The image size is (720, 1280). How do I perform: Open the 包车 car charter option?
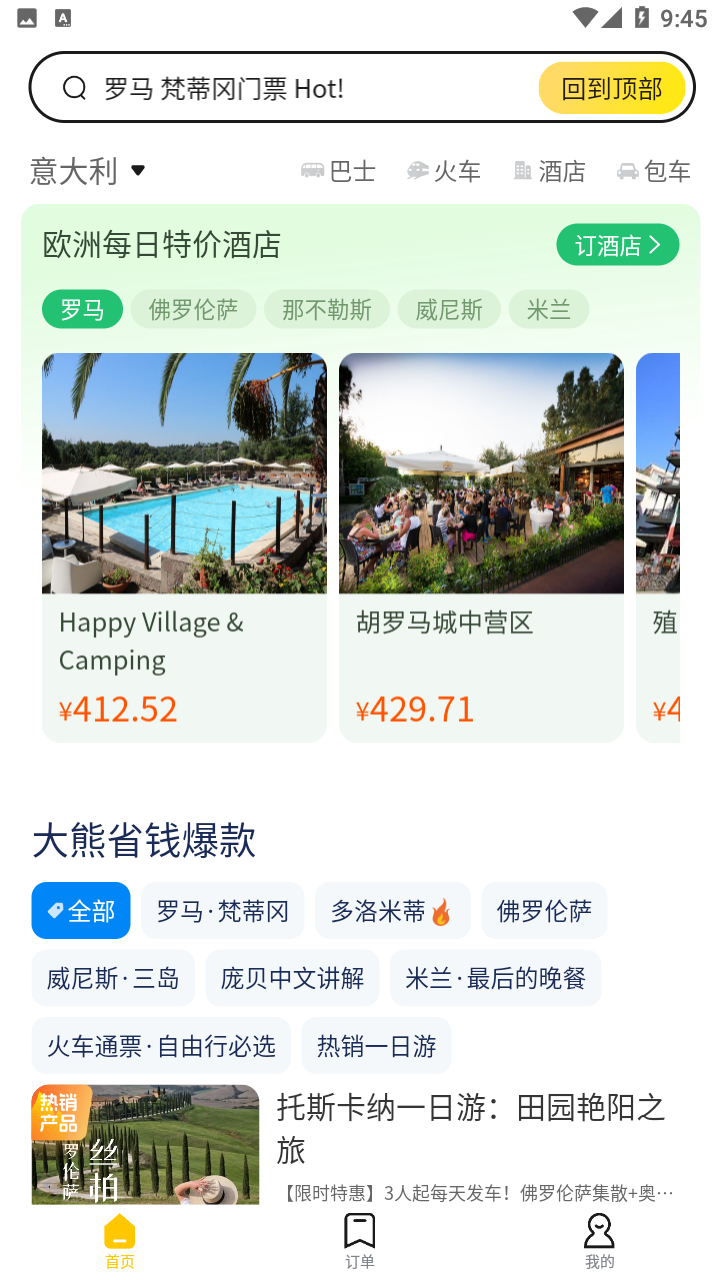coord(654,171)
